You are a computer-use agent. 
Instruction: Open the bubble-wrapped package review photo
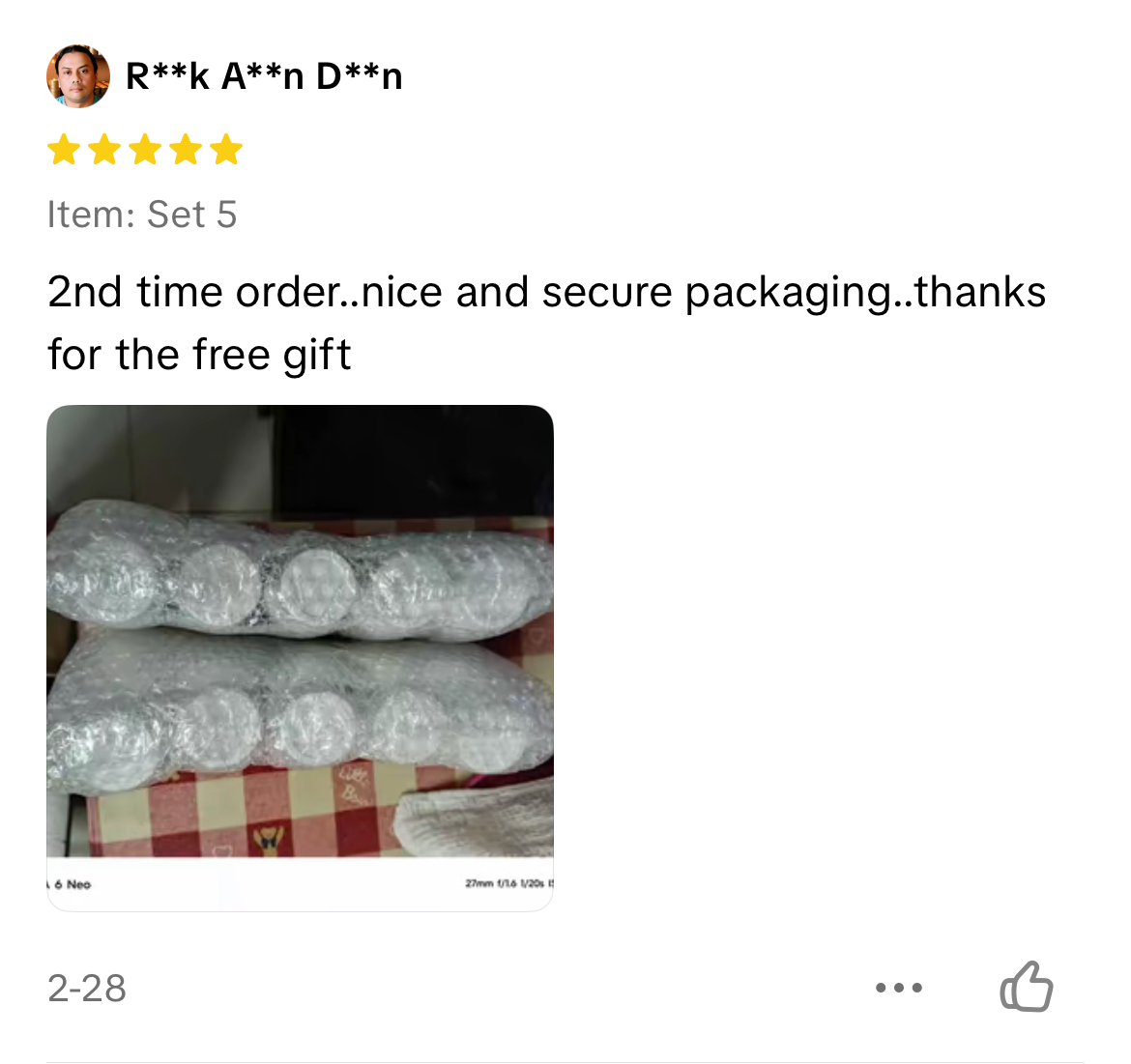coord(300,657)
